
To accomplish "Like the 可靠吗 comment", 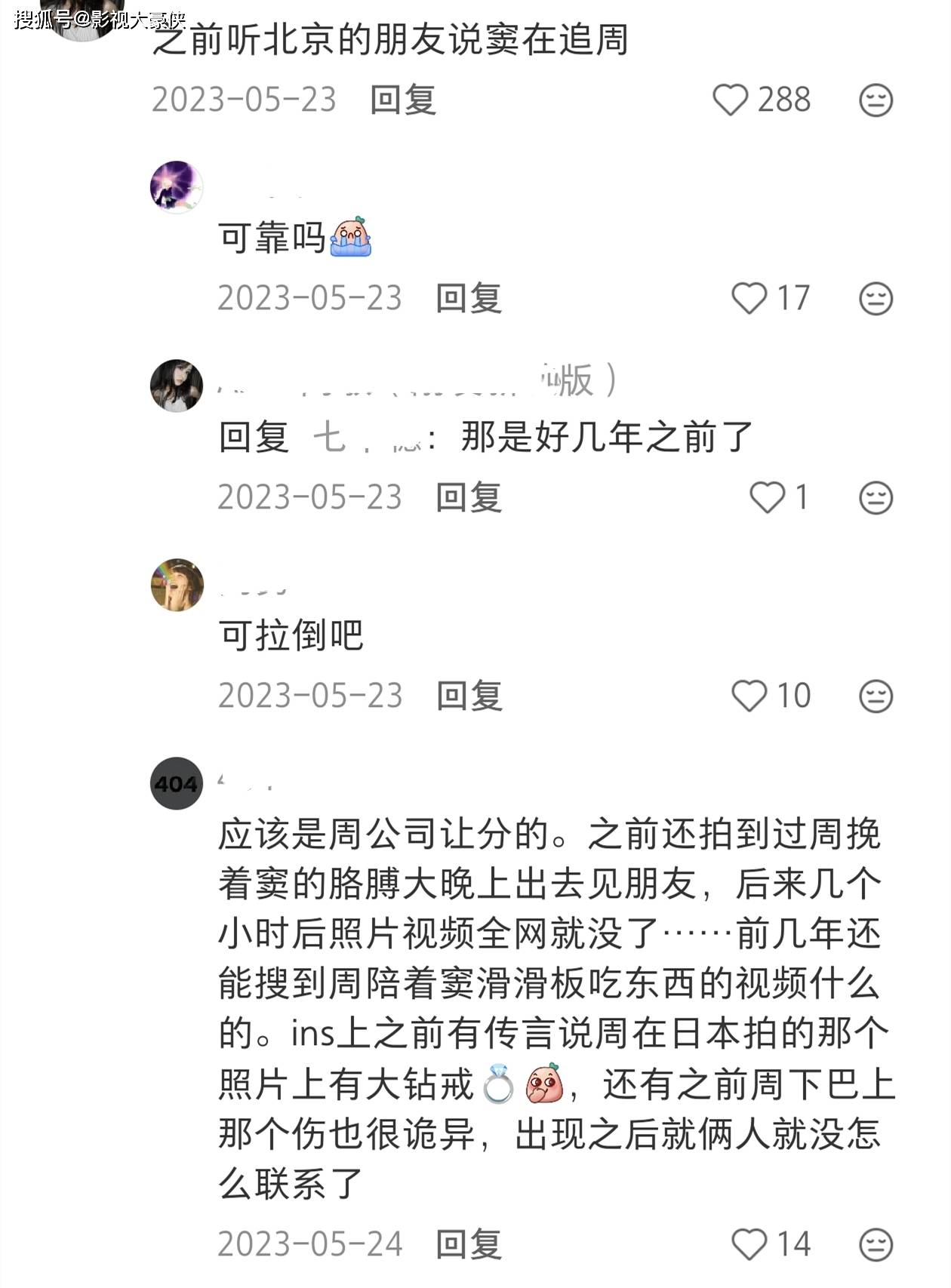I will [x=749, y=299].
